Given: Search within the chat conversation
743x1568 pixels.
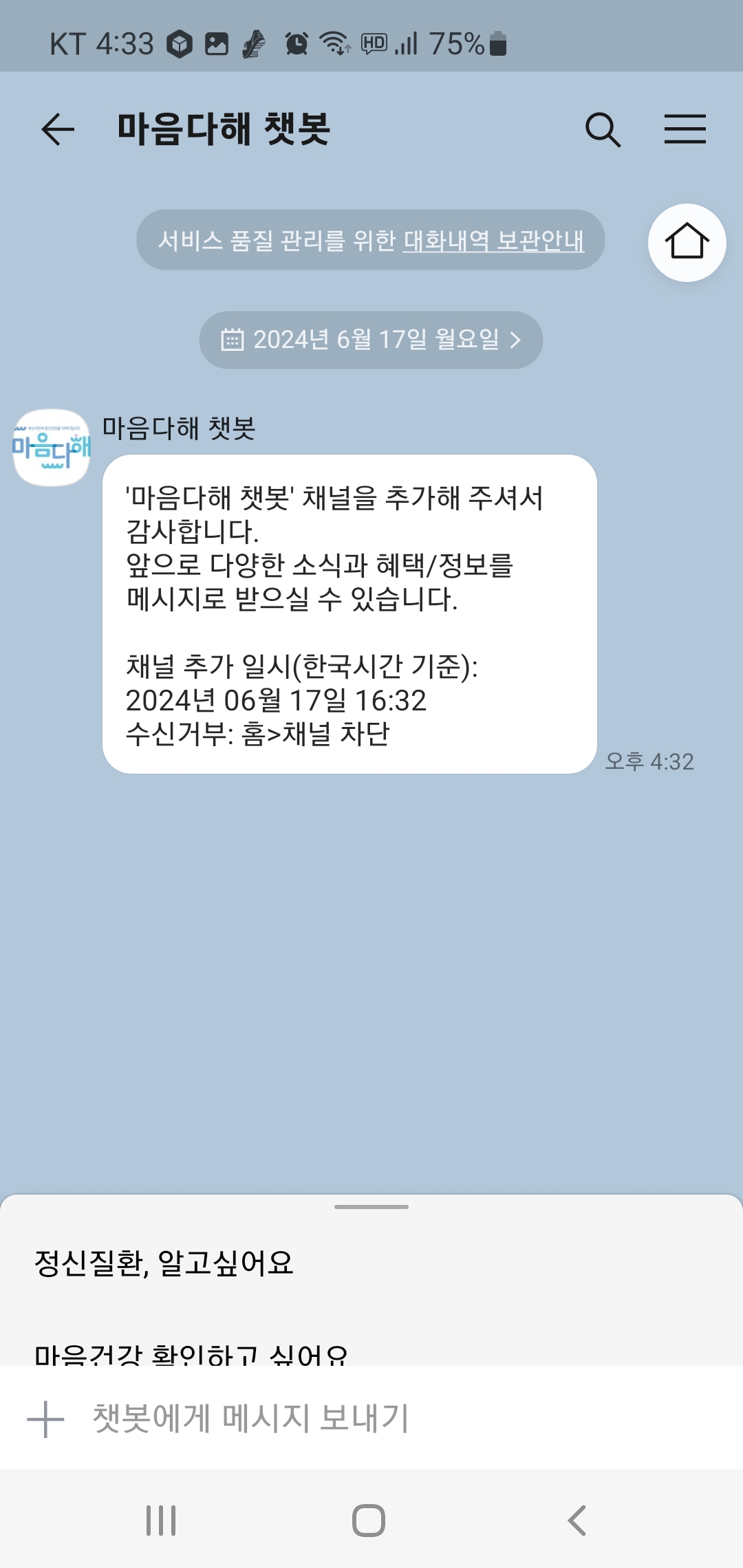Looking at the screenshot, I should [603, 129].
